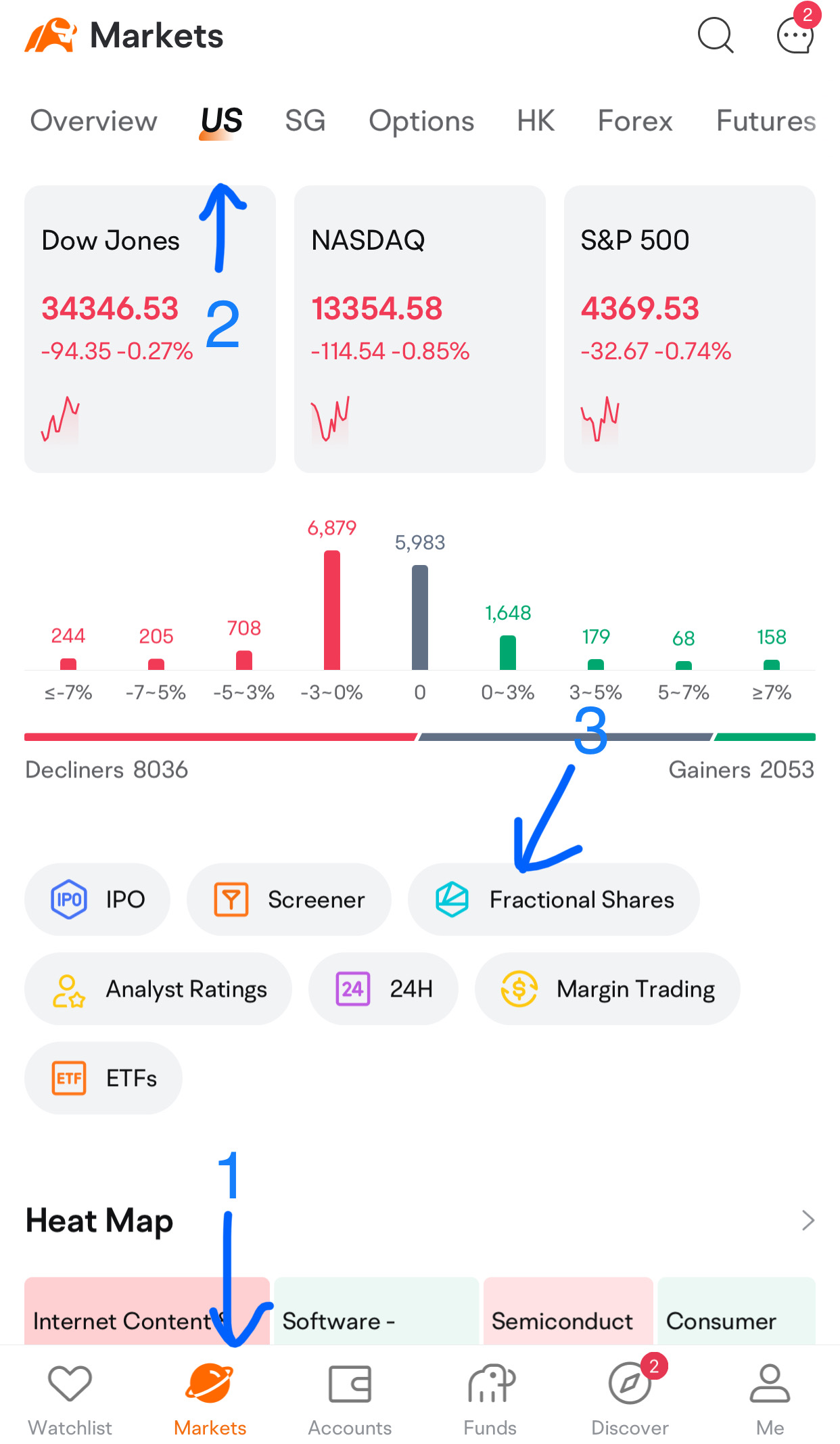Screen dimensions: 840x1444
Task: Go to the HK market tab
Action: 536,121
